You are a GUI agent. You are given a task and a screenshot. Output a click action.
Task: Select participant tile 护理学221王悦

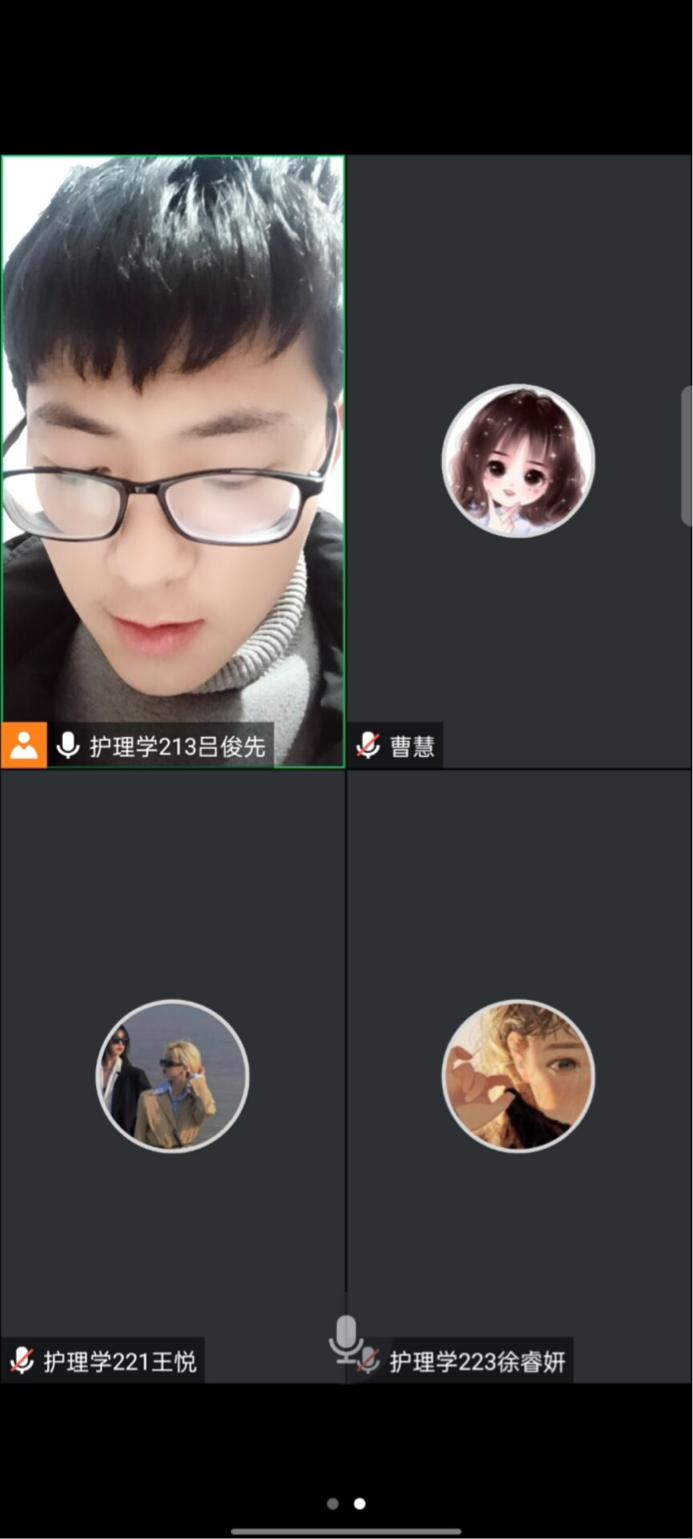[x=173, y=1075]
